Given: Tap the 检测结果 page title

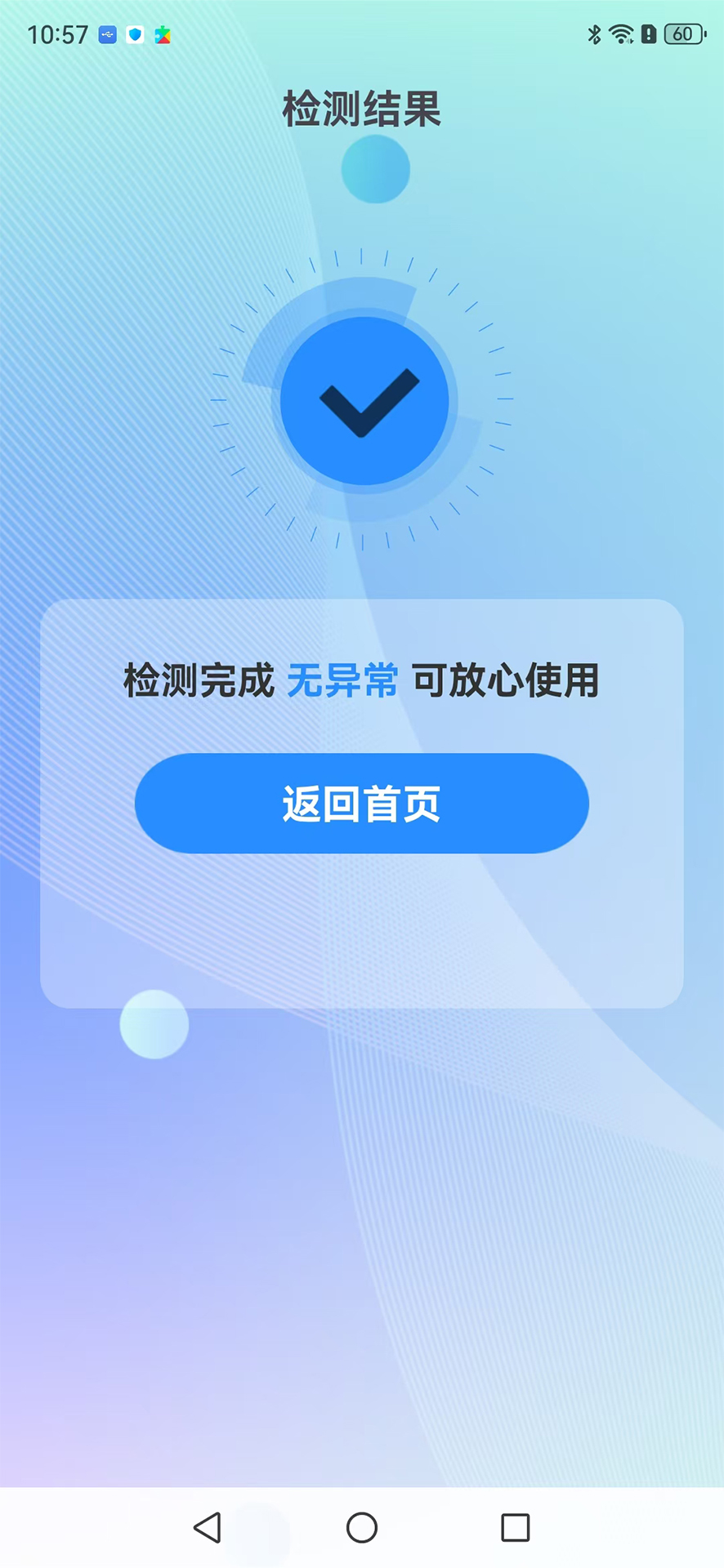Looking at the screenshot, I should pyautogui.click(x=360, y=109).
